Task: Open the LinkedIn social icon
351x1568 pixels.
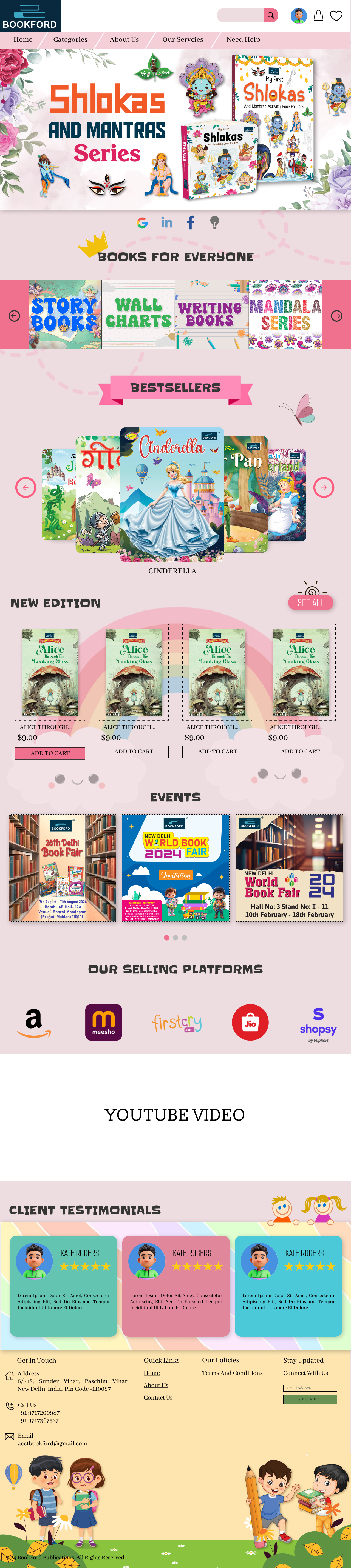Action: coord(166,223)
